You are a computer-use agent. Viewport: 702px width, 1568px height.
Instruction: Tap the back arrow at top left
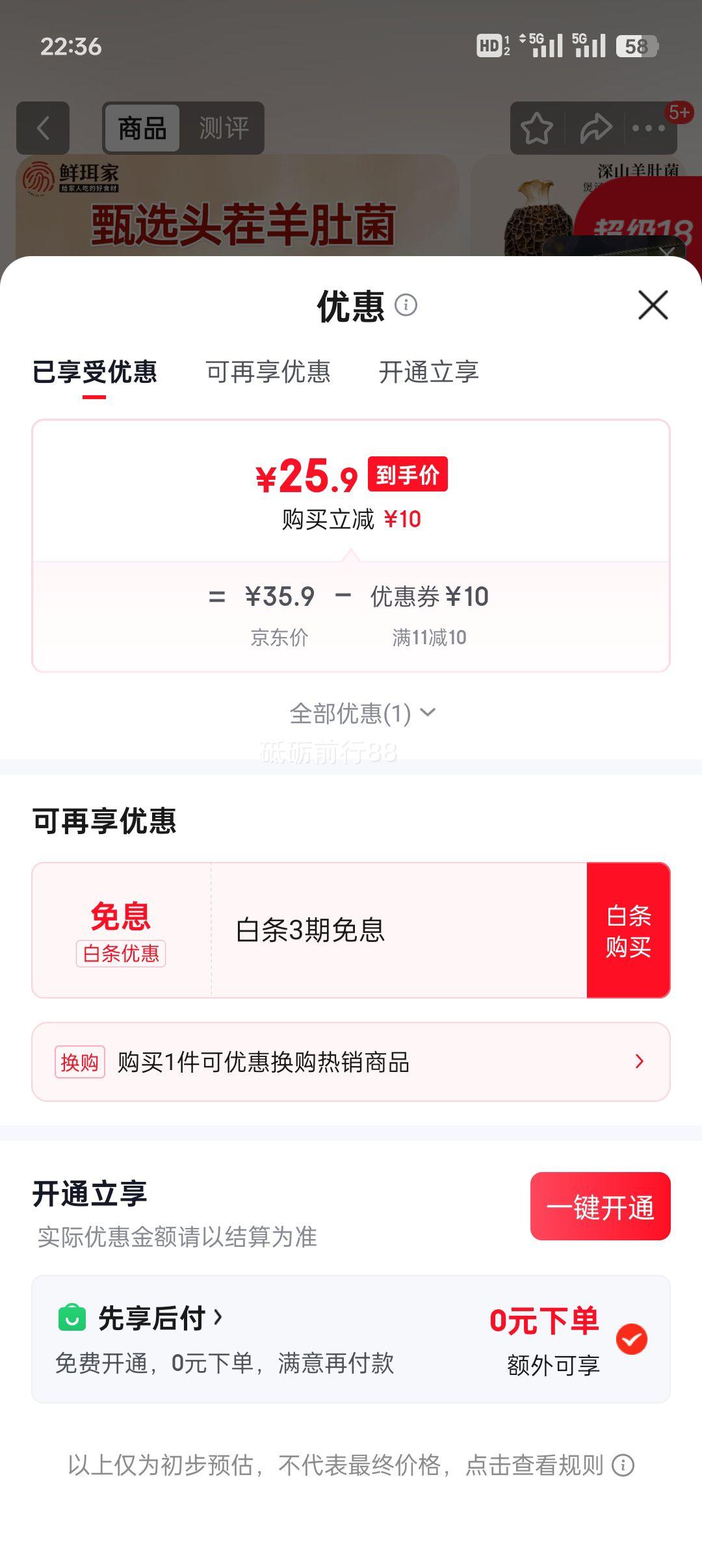(x=43, y=128)
